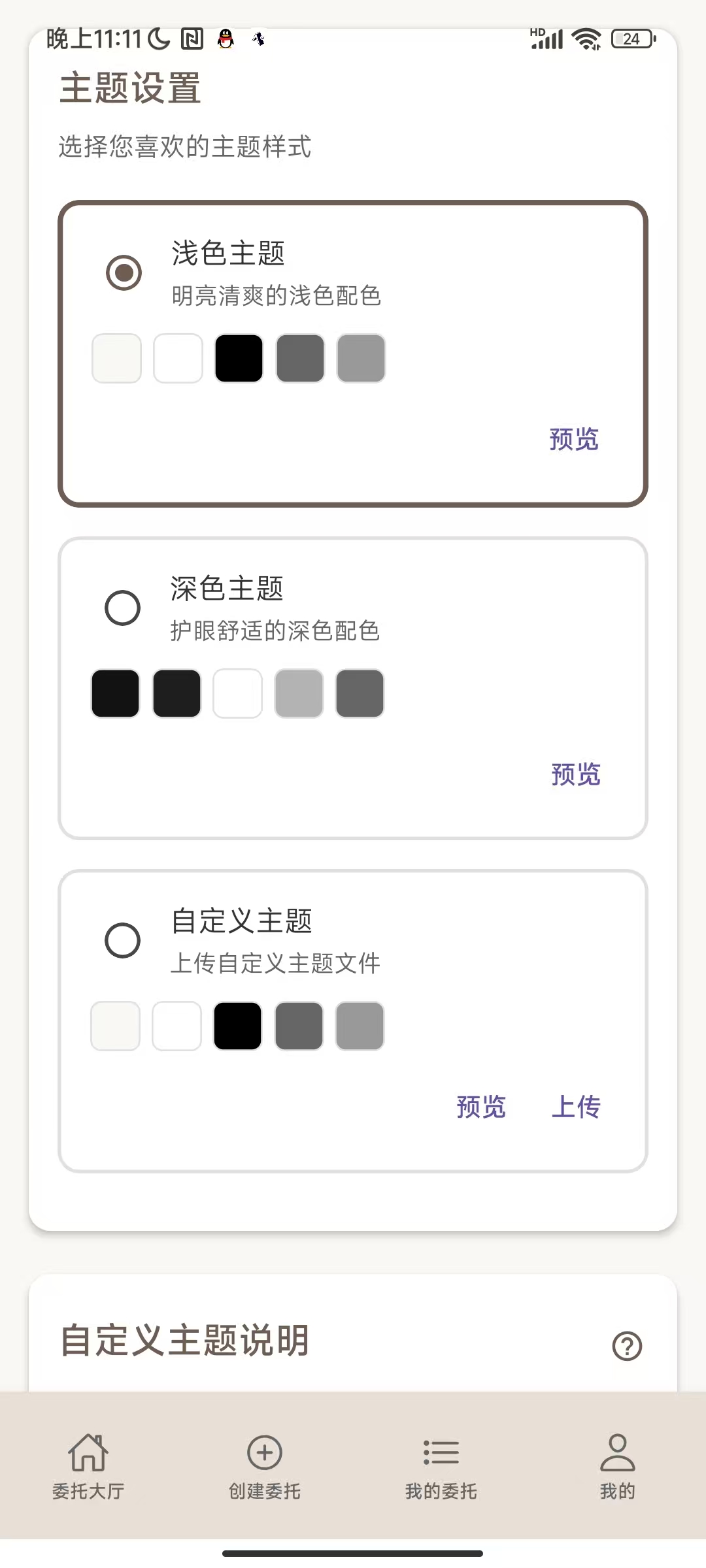
Task: Tap the Wi-Fi icon in the status bar
Action: 585,39
